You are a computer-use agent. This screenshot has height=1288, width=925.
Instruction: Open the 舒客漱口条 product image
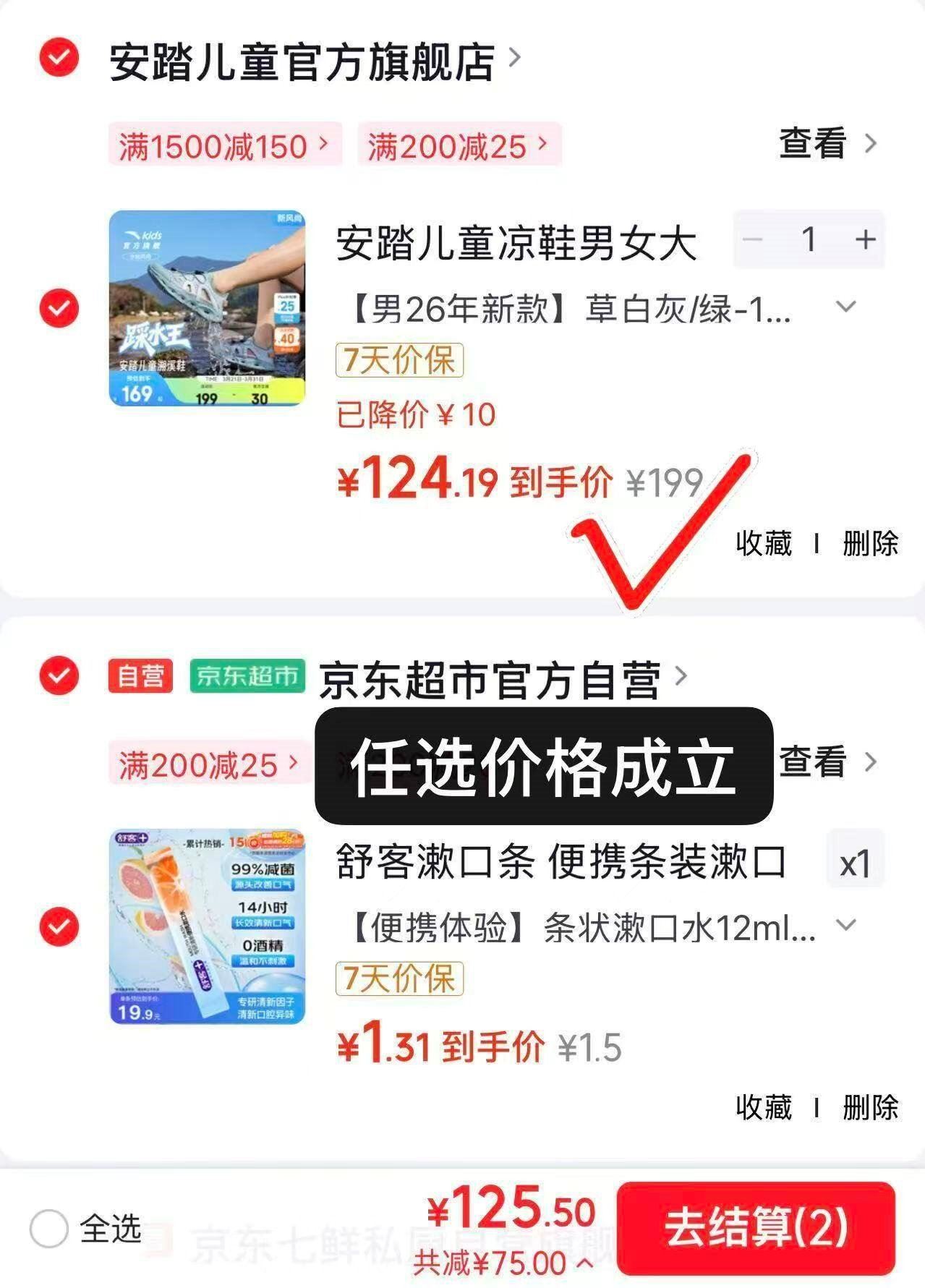[207, 926]
